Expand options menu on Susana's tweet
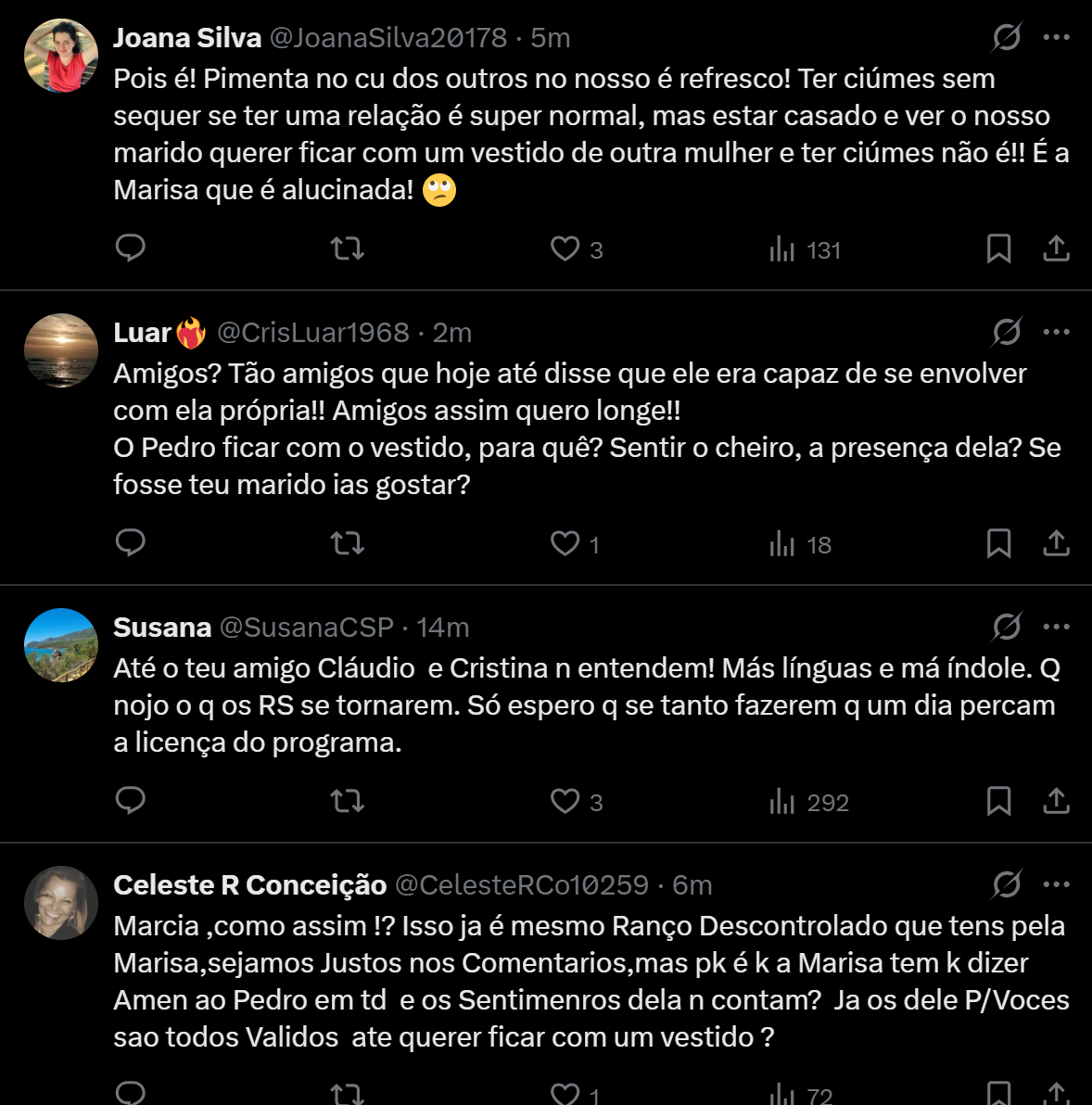 click(x=1058, y=626)
